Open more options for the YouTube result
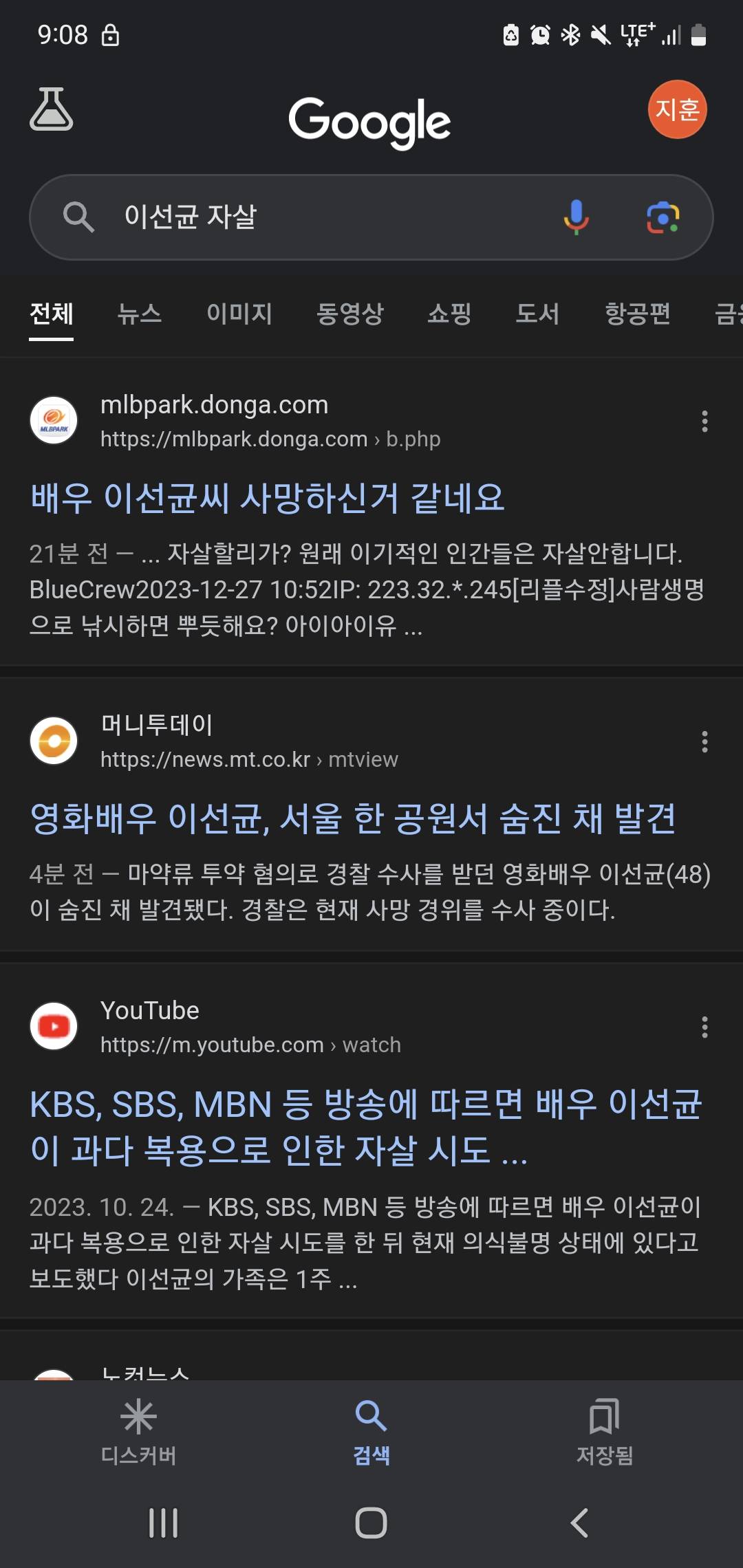Screen dimensions: 743x1568 tap(704, 1027)
